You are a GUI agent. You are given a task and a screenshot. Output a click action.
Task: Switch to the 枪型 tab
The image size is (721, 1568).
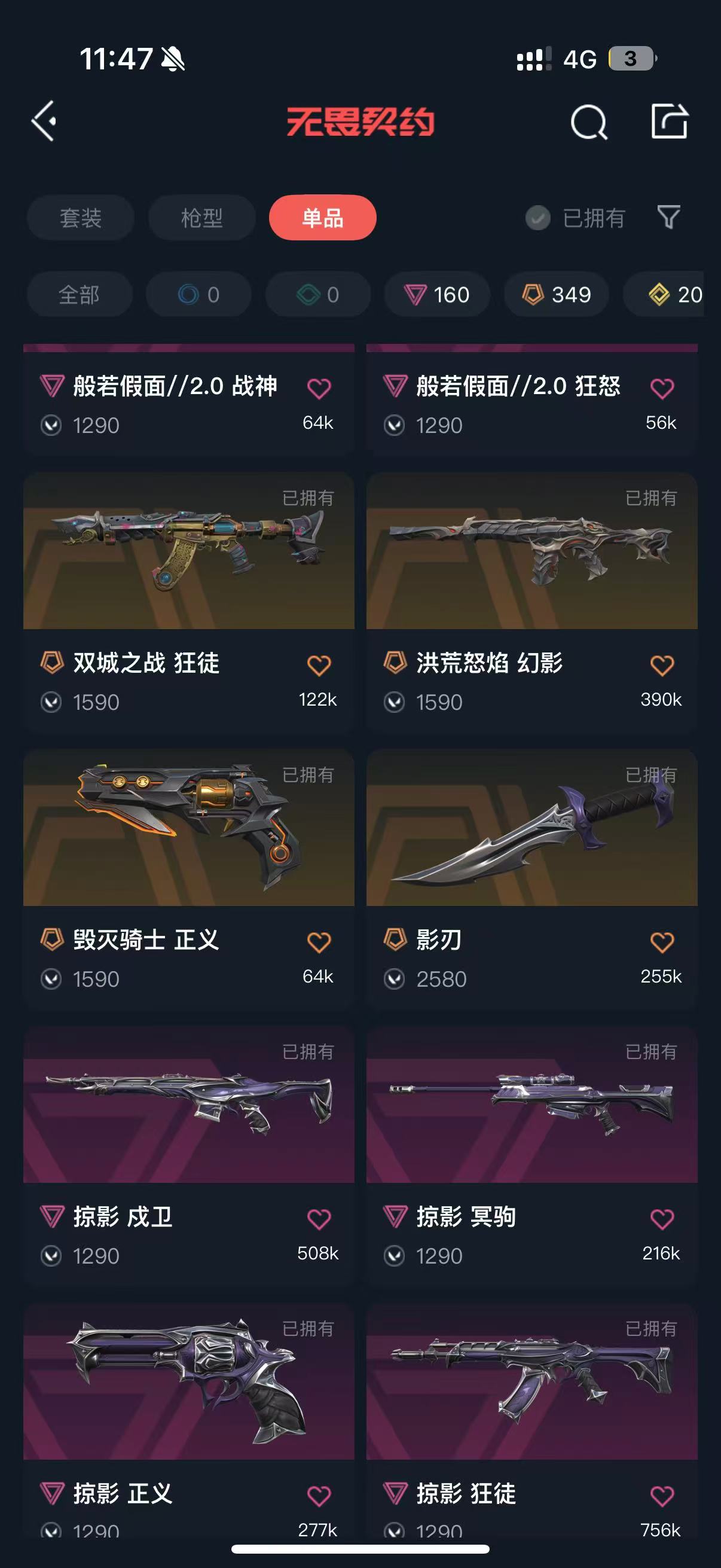pyautogui.click(x=201, y=218)
